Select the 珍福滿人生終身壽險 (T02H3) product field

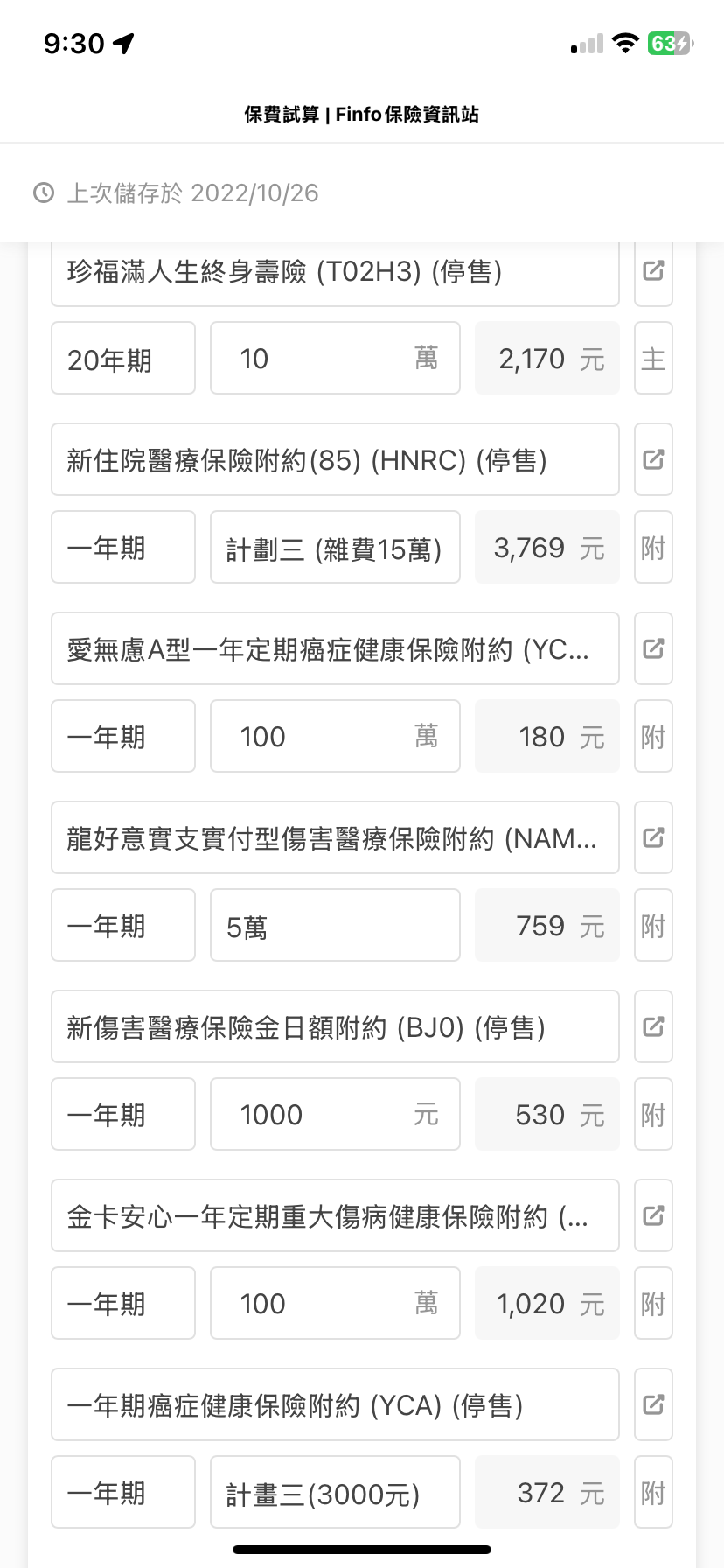(335, 271)
